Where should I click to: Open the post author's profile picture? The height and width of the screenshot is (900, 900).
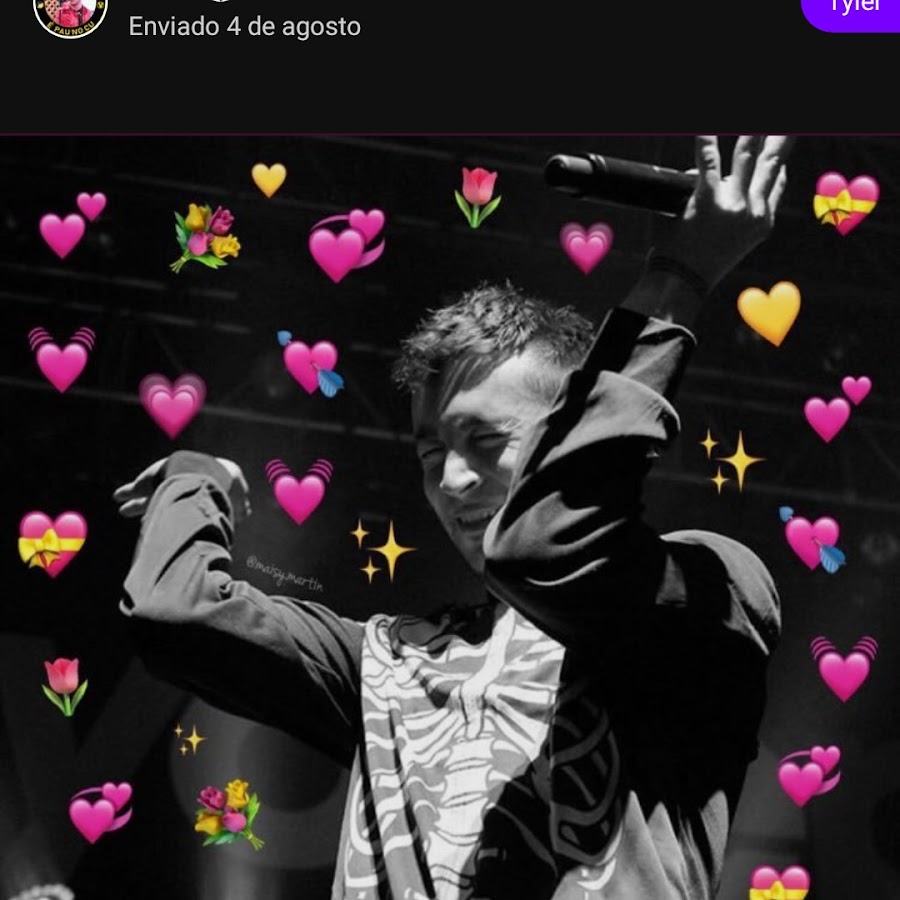coord(69,12)
